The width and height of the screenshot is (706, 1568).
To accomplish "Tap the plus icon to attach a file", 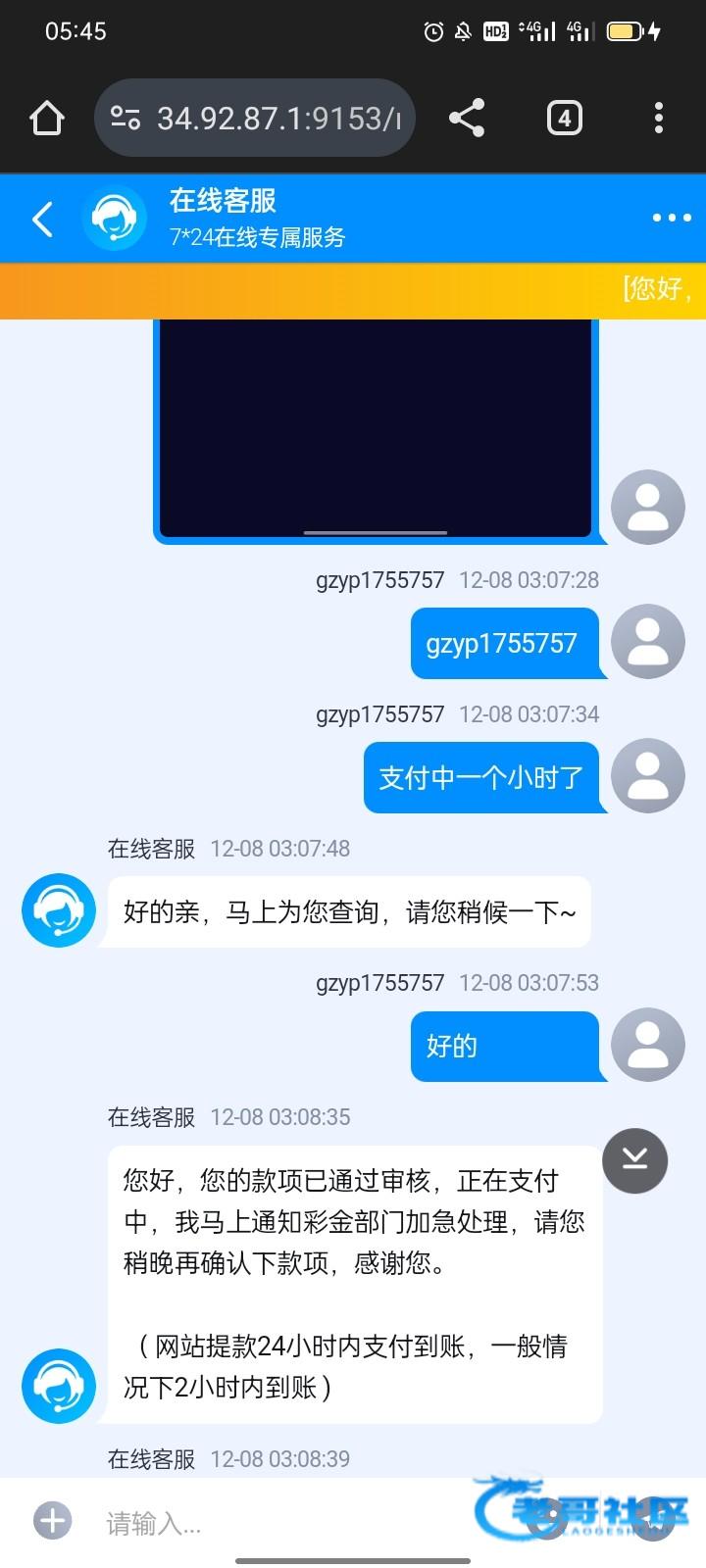I will click(x=53, y=1521).
